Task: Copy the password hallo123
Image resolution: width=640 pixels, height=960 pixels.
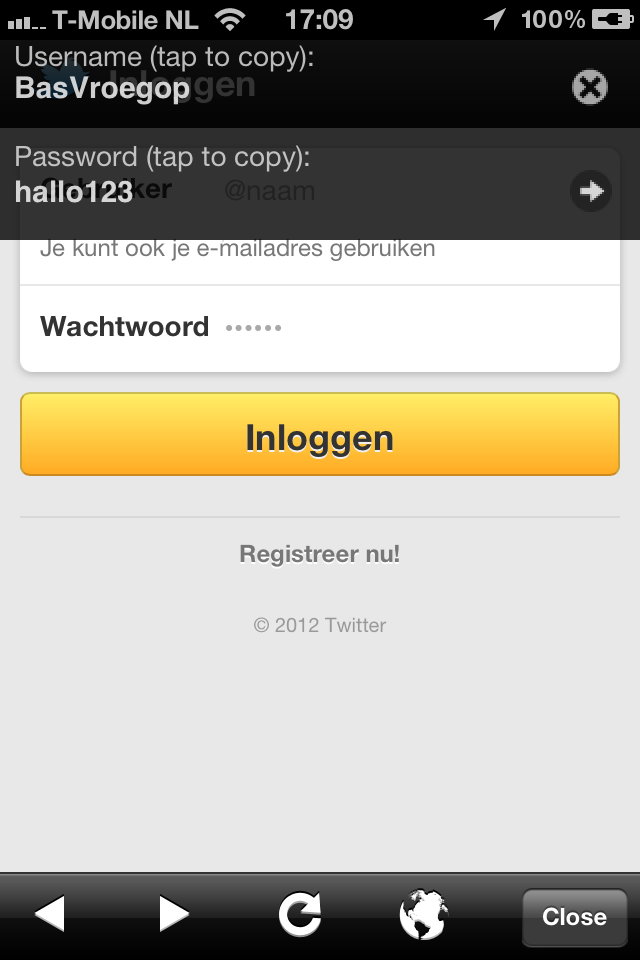Action: 74,191
